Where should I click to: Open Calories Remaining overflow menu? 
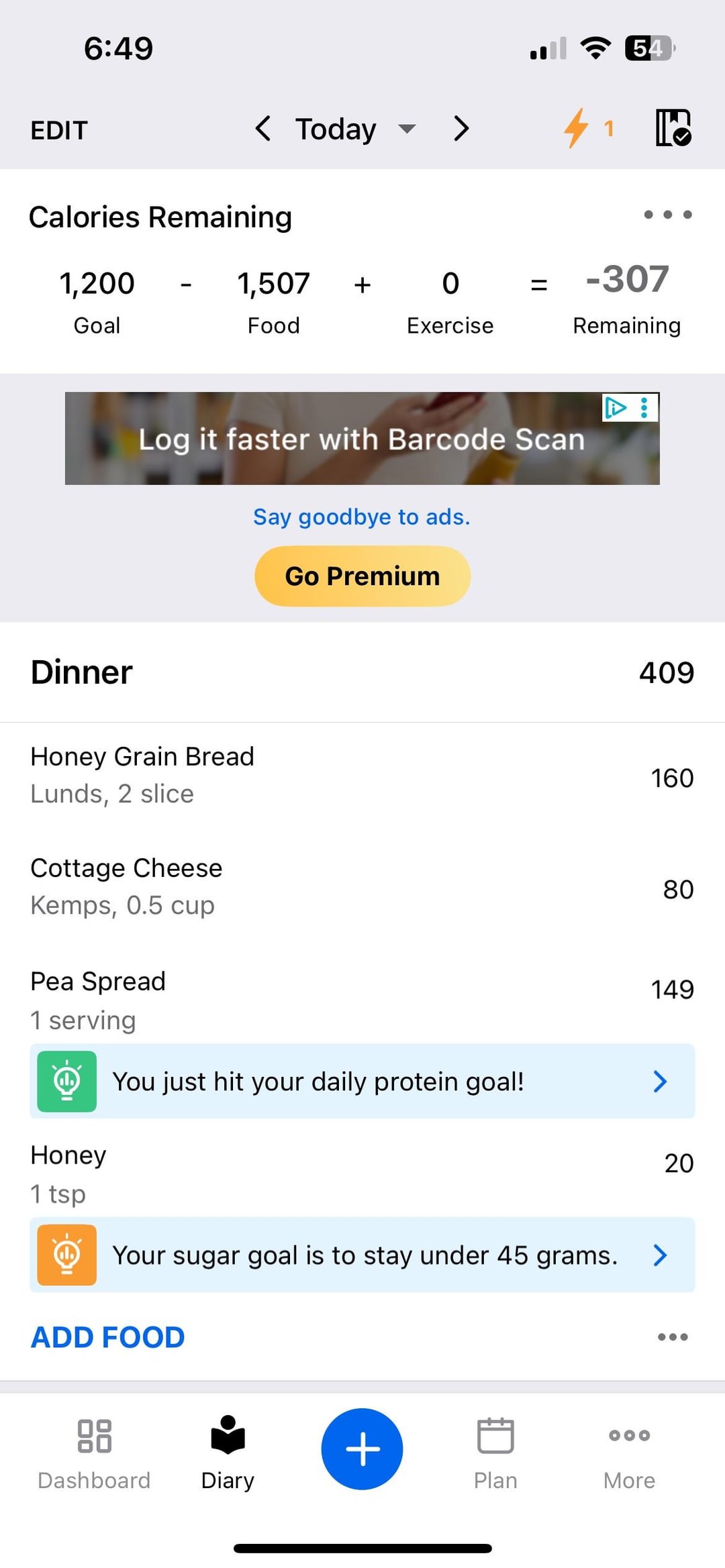coord(667,215)
